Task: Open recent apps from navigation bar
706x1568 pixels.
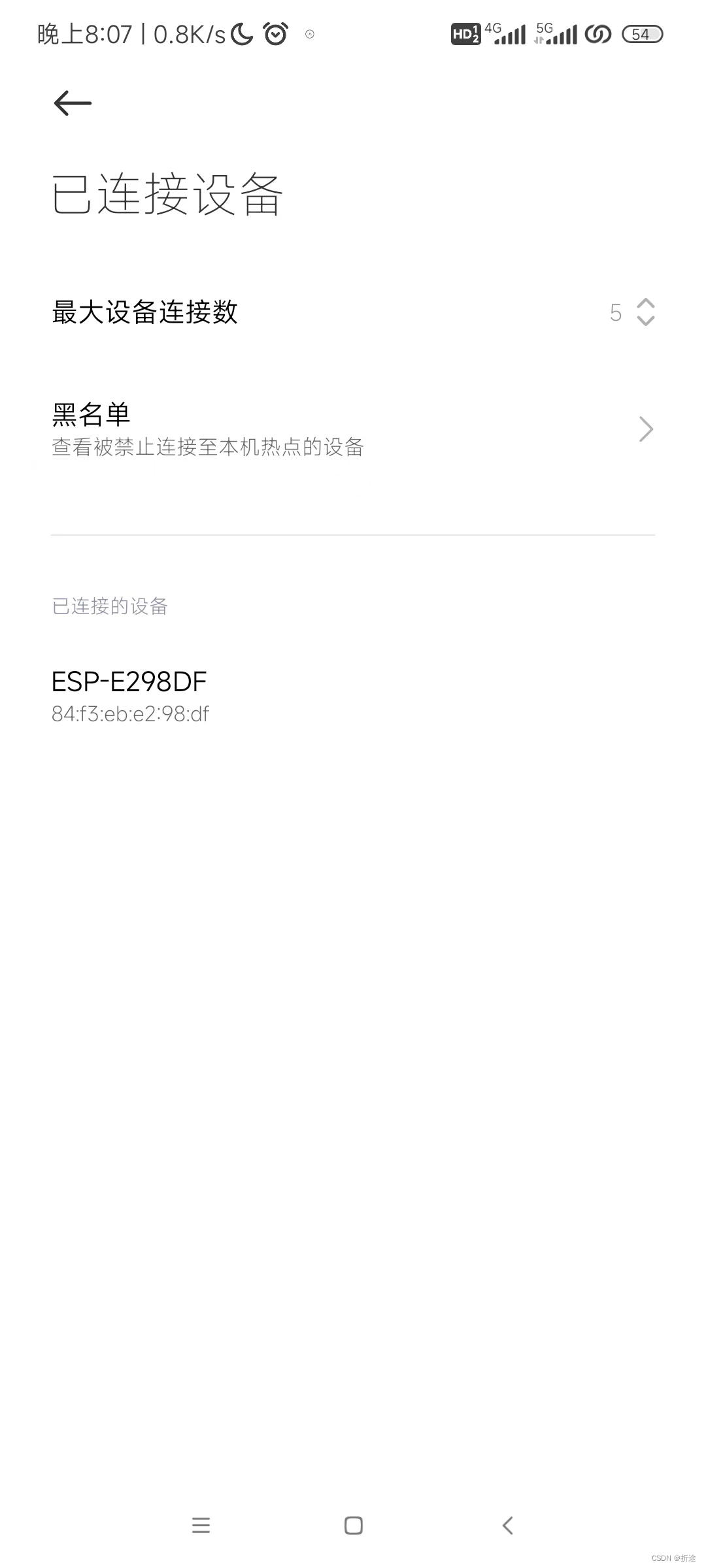Action: tap(201, 1525)
